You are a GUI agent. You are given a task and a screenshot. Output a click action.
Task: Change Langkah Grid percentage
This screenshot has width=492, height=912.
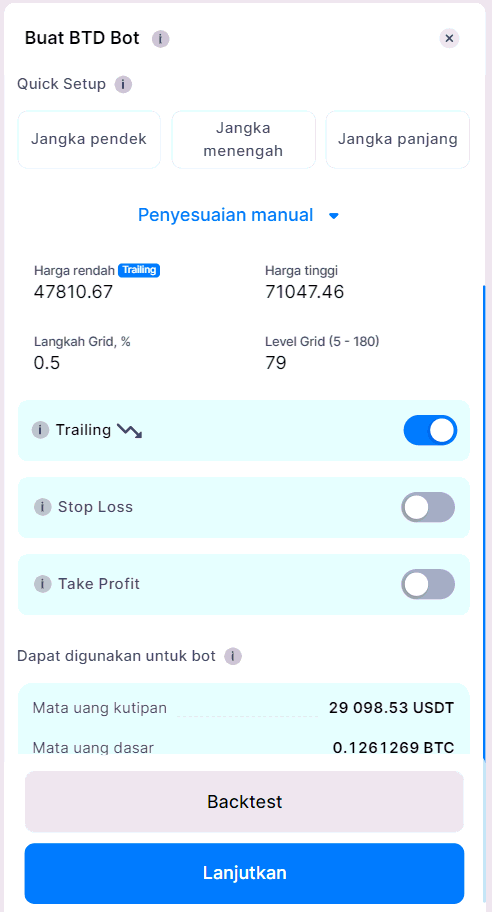[47, 363]
